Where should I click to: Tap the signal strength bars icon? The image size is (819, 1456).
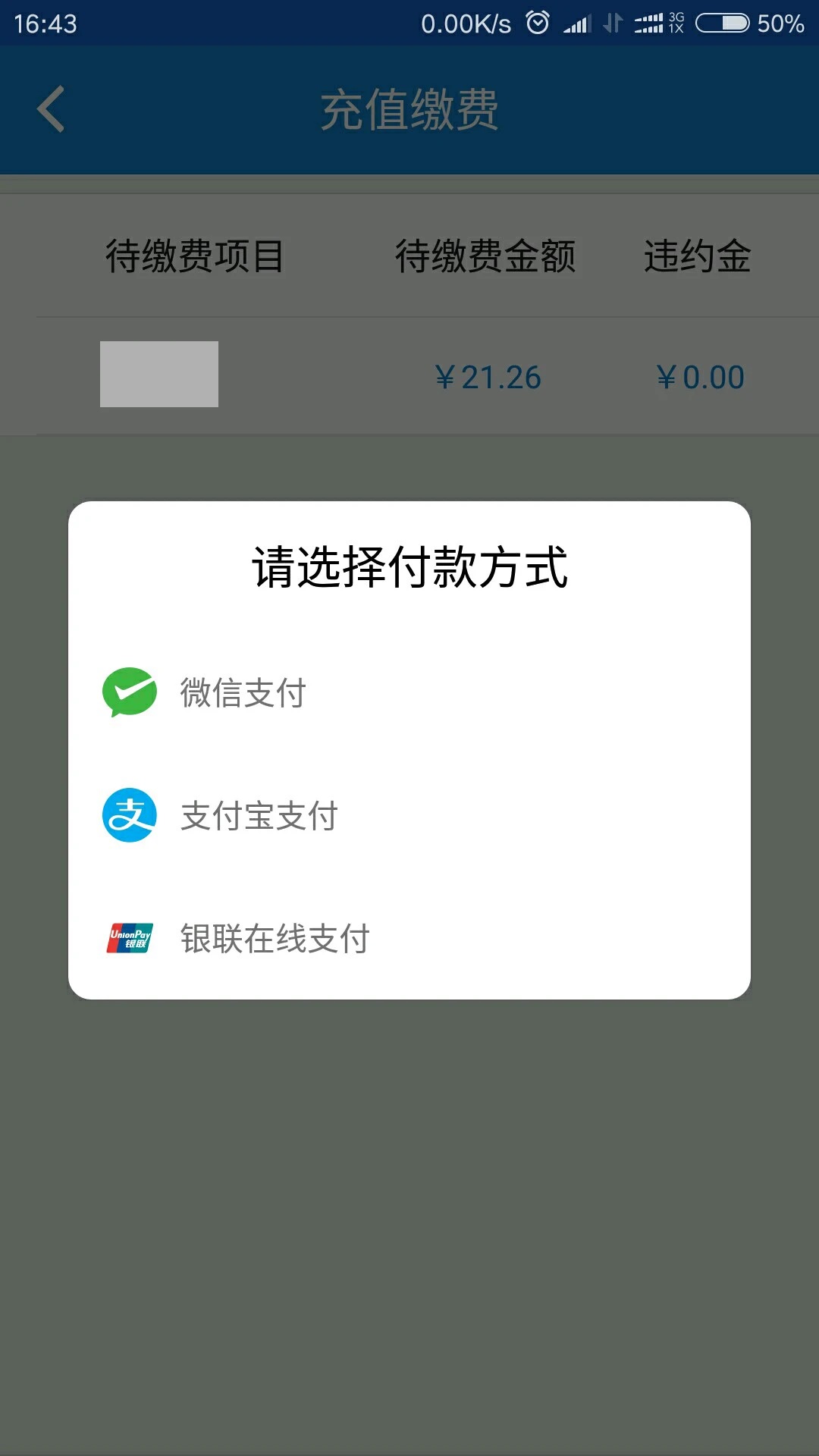click(x=580, y=23)
